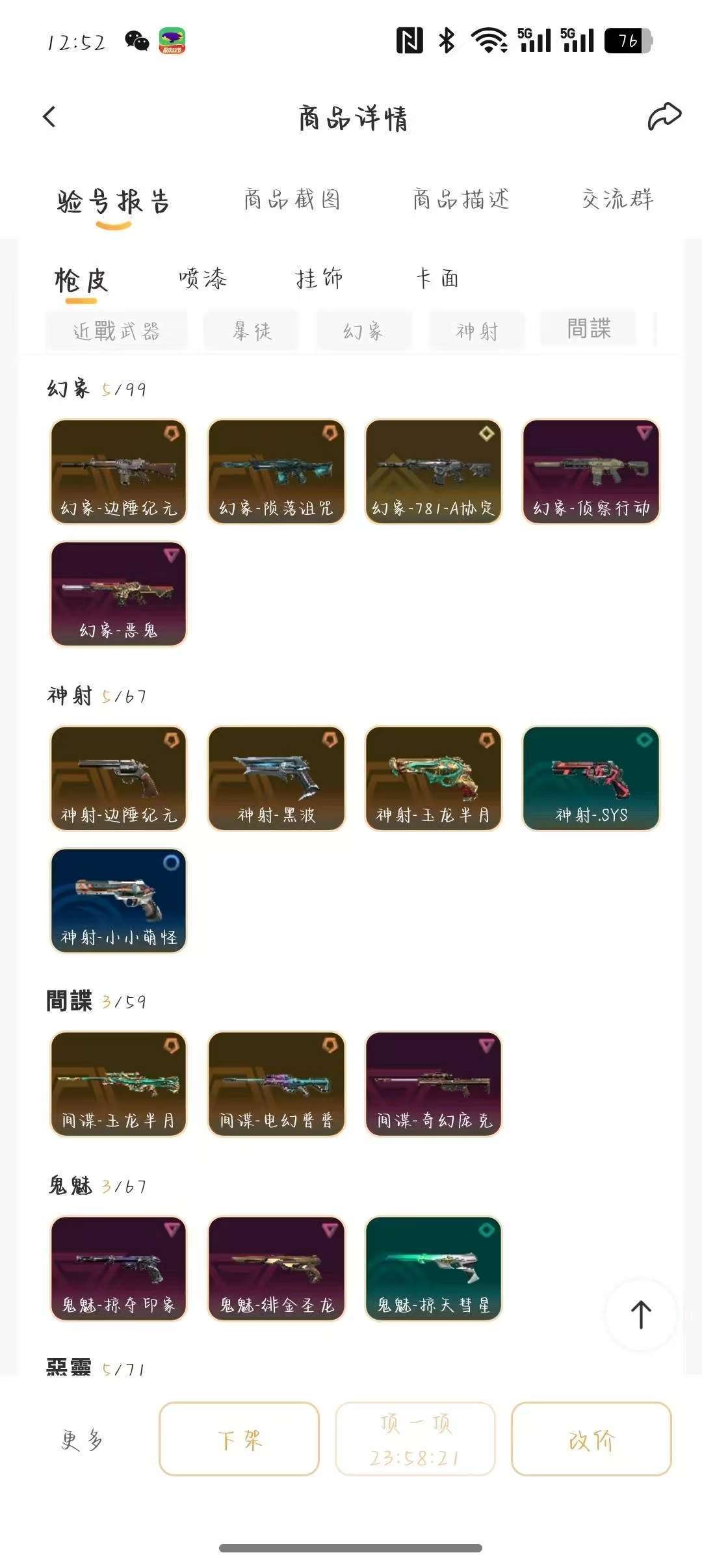Open the 更多 options
Image resolution: width=702 pixels, height=1568 pixels.
82,1440
